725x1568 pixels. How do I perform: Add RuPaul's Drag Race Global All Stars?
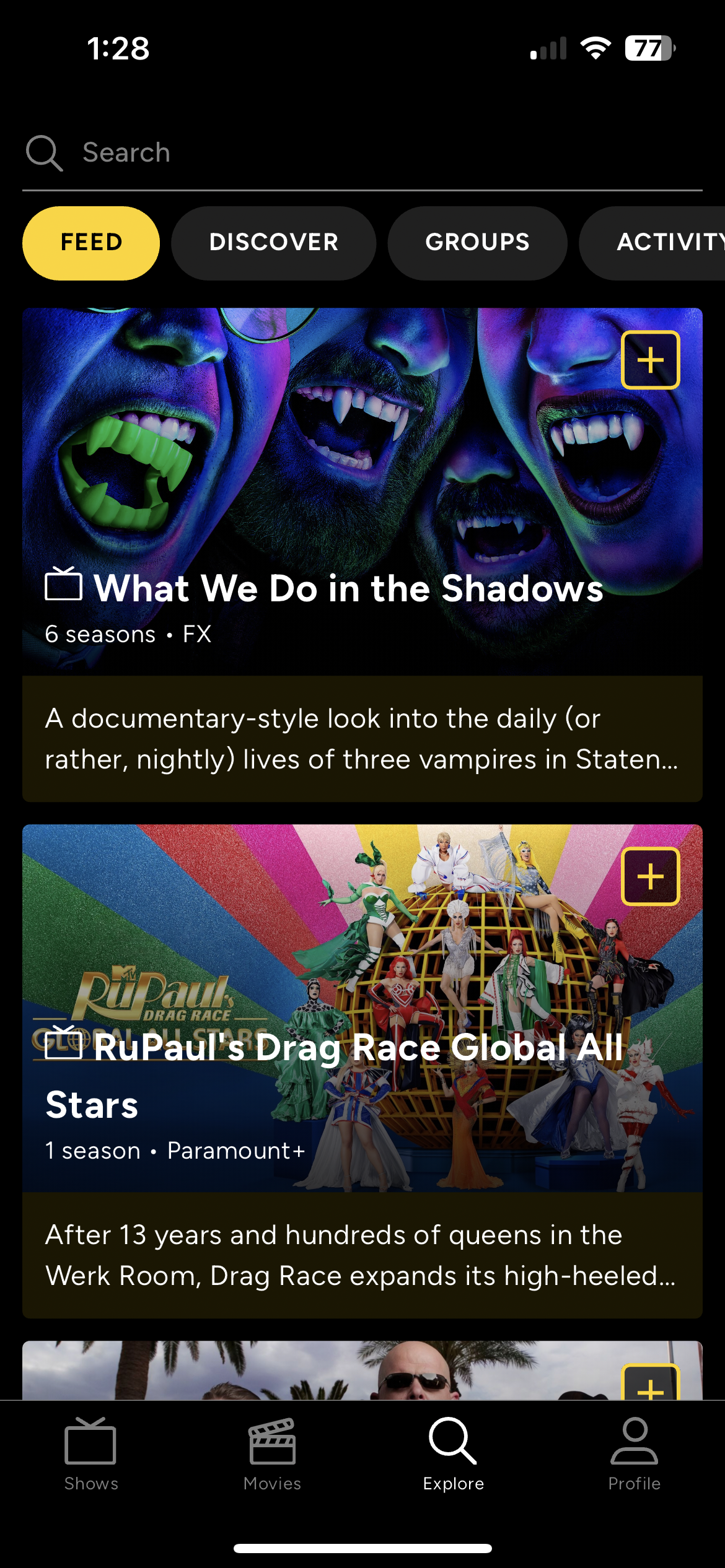pos(650,876)
